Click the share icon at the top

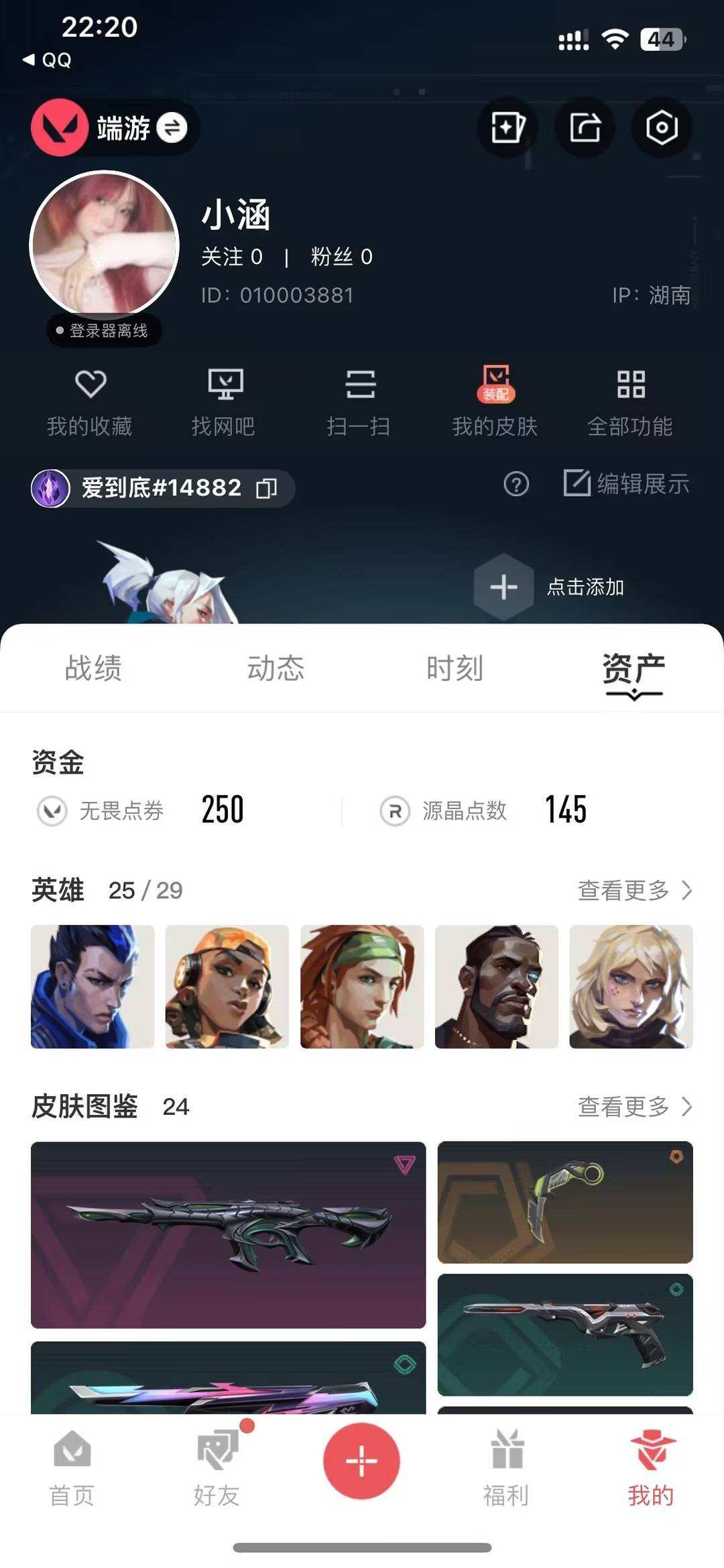585,128
